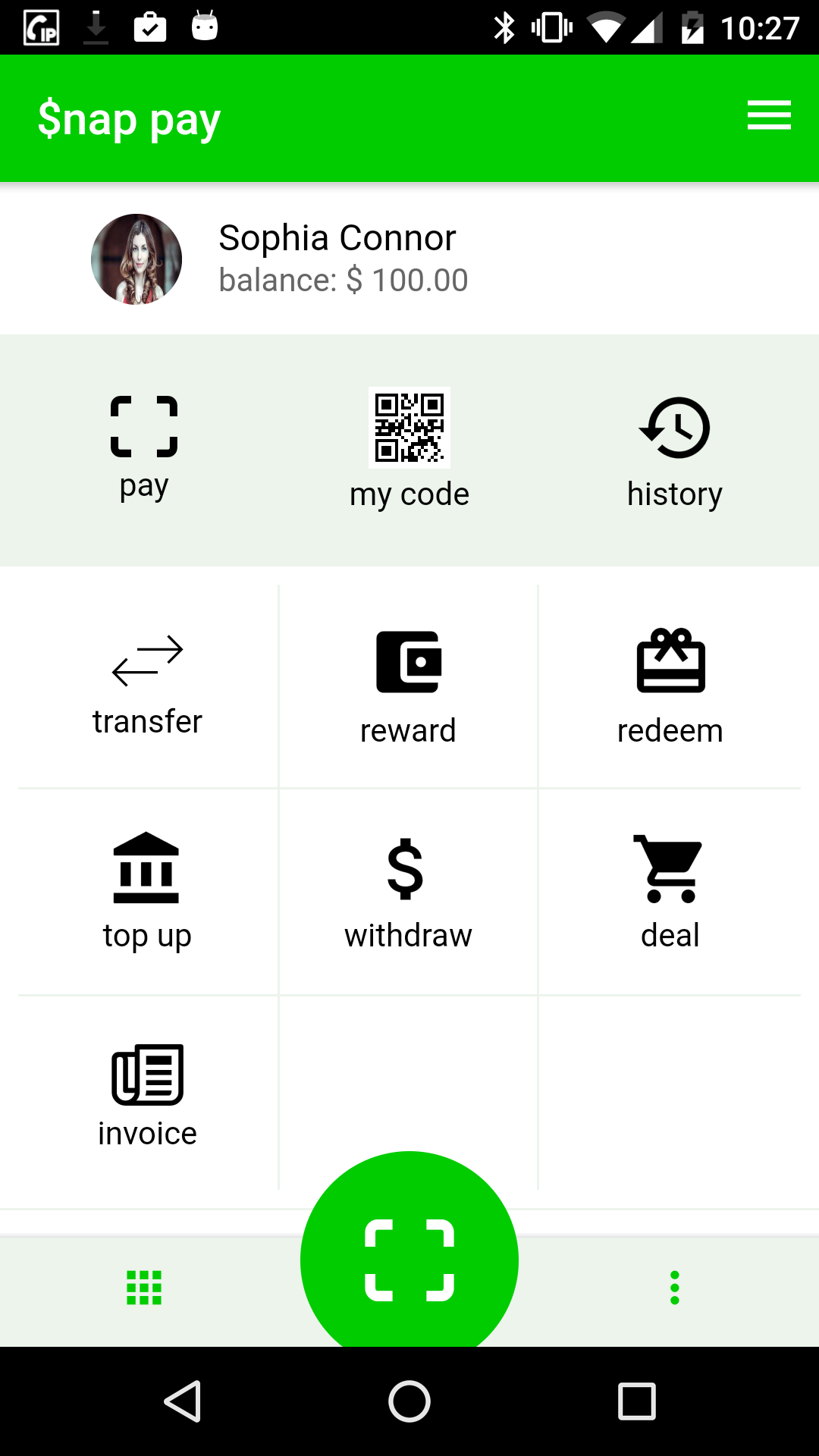Viewport: 819px width, 1456px height.
Task: Open my code QR display
Action: (409, 428)
